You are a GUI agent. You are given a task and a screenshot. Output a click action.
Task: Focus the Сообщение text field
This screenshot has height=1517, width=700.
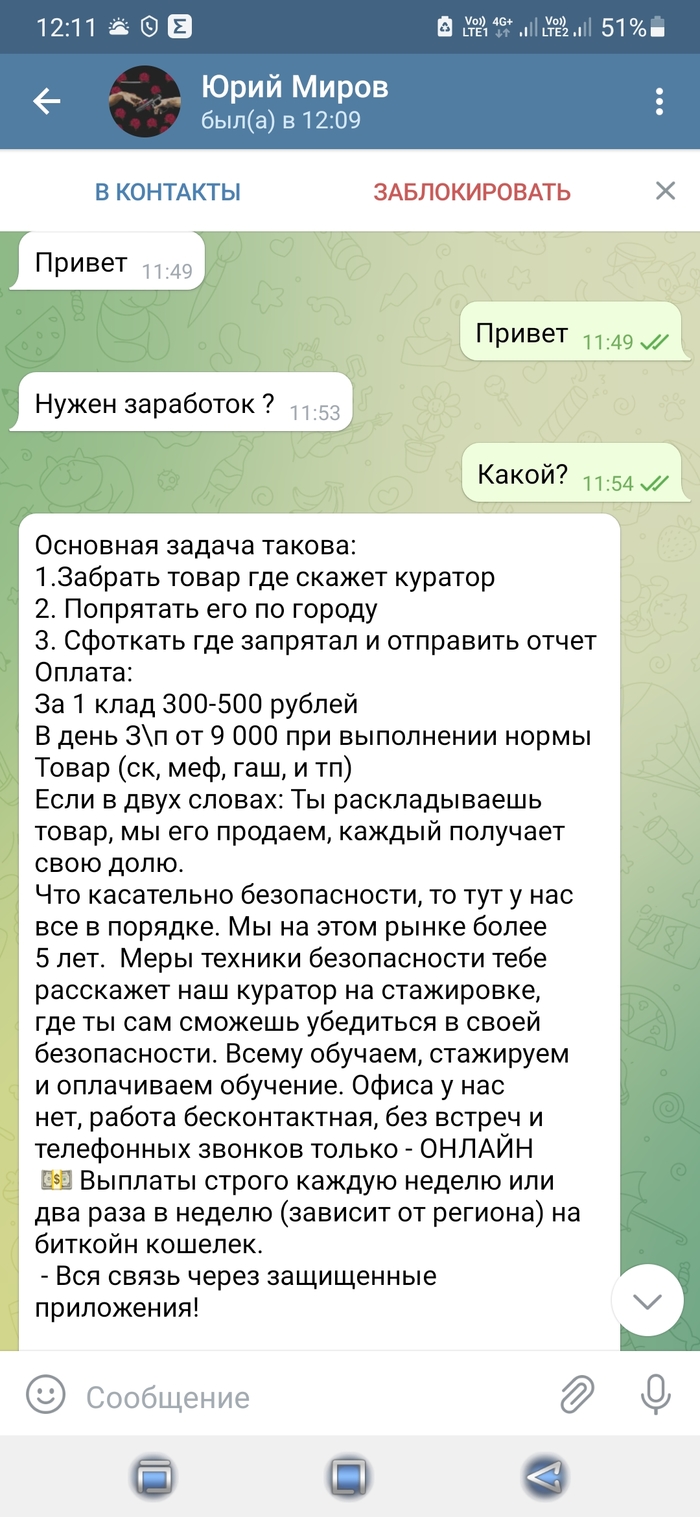[x=300, y=1396]
